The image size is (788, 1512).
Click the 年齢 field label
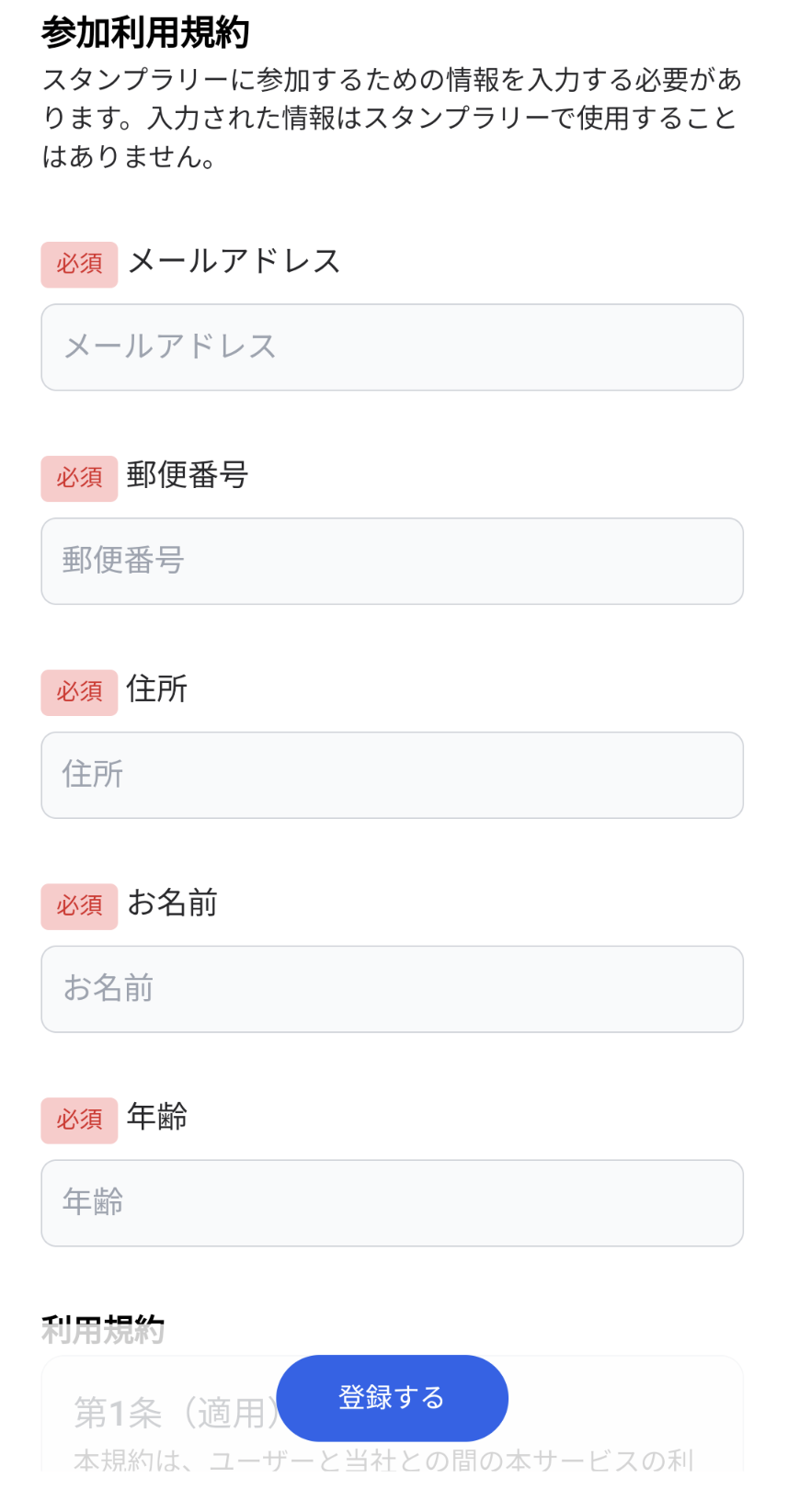click(158, 1119)
